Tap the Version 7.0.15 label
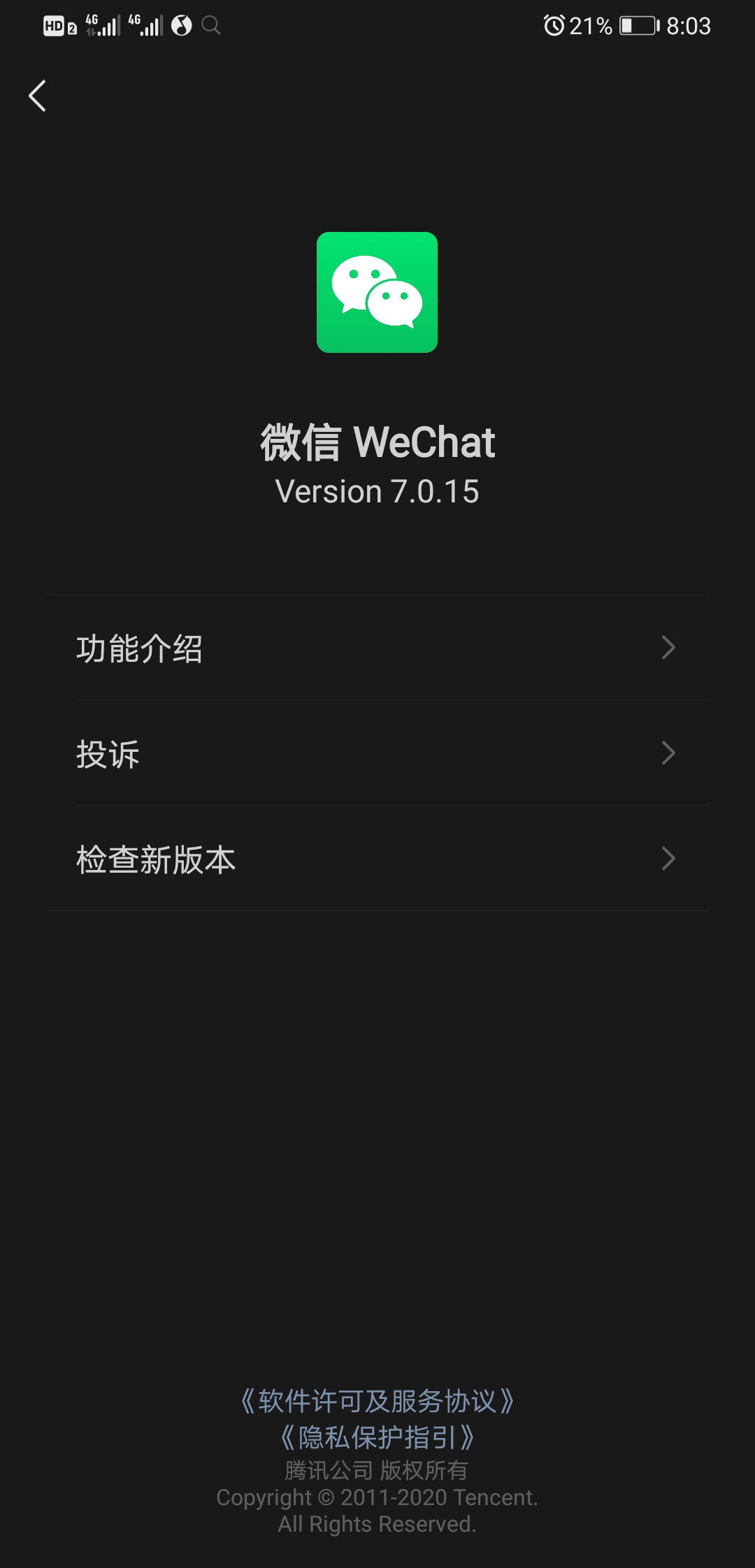Image resolution: width=755 pixels, height=1568 pixels. [x=377, y=491]
